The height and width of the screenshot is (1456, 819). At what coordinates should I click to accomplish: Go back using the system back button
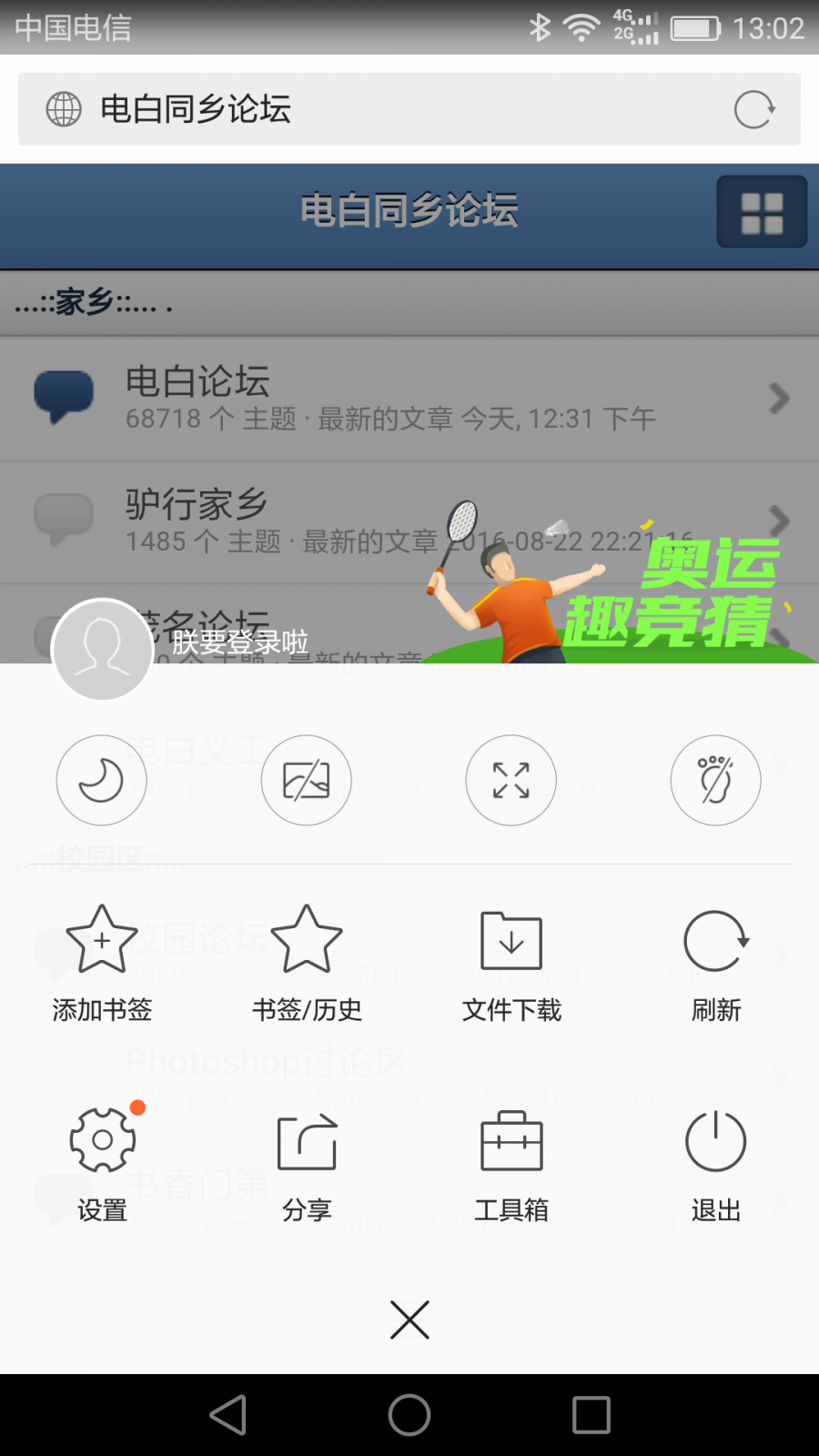pyautogui.click(x=227, y=1415)
